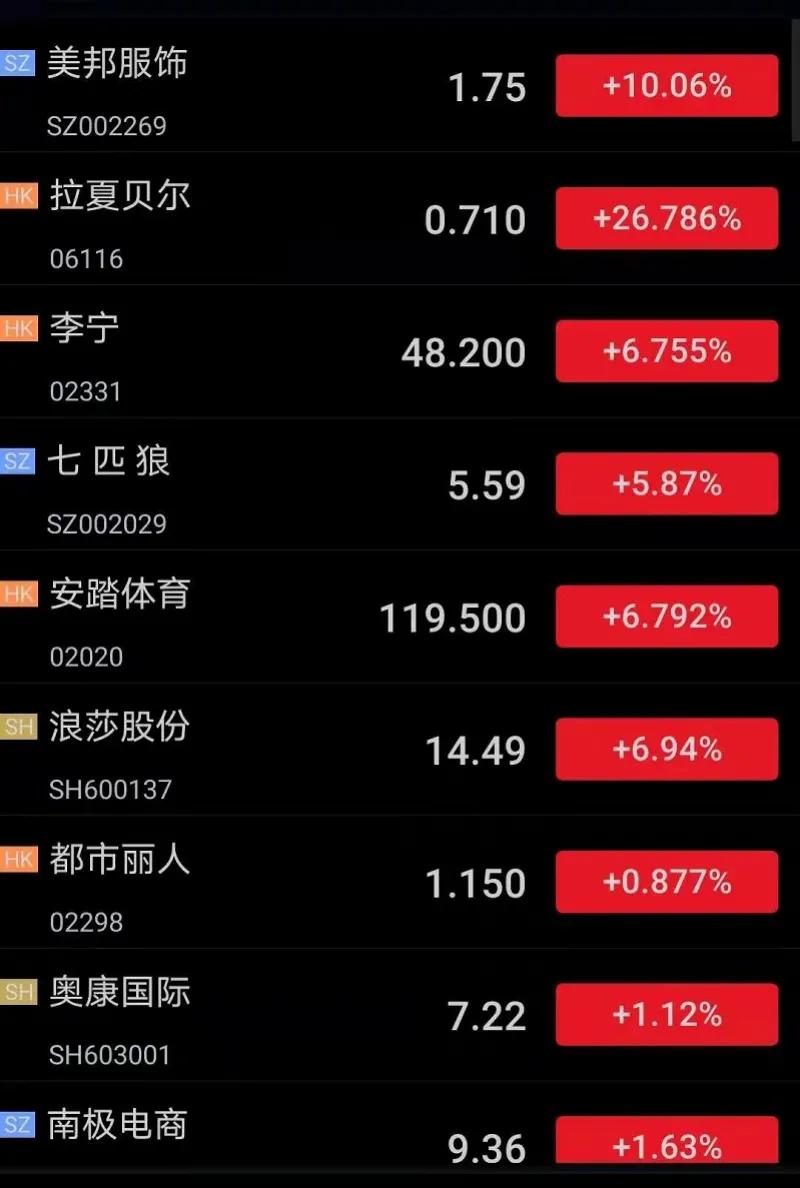Image resolution: width=800 pixels, height=1188 pixels.
Task: Click the HK exchange badge next to 拉夏贝尔
Action: click(17, 197)
